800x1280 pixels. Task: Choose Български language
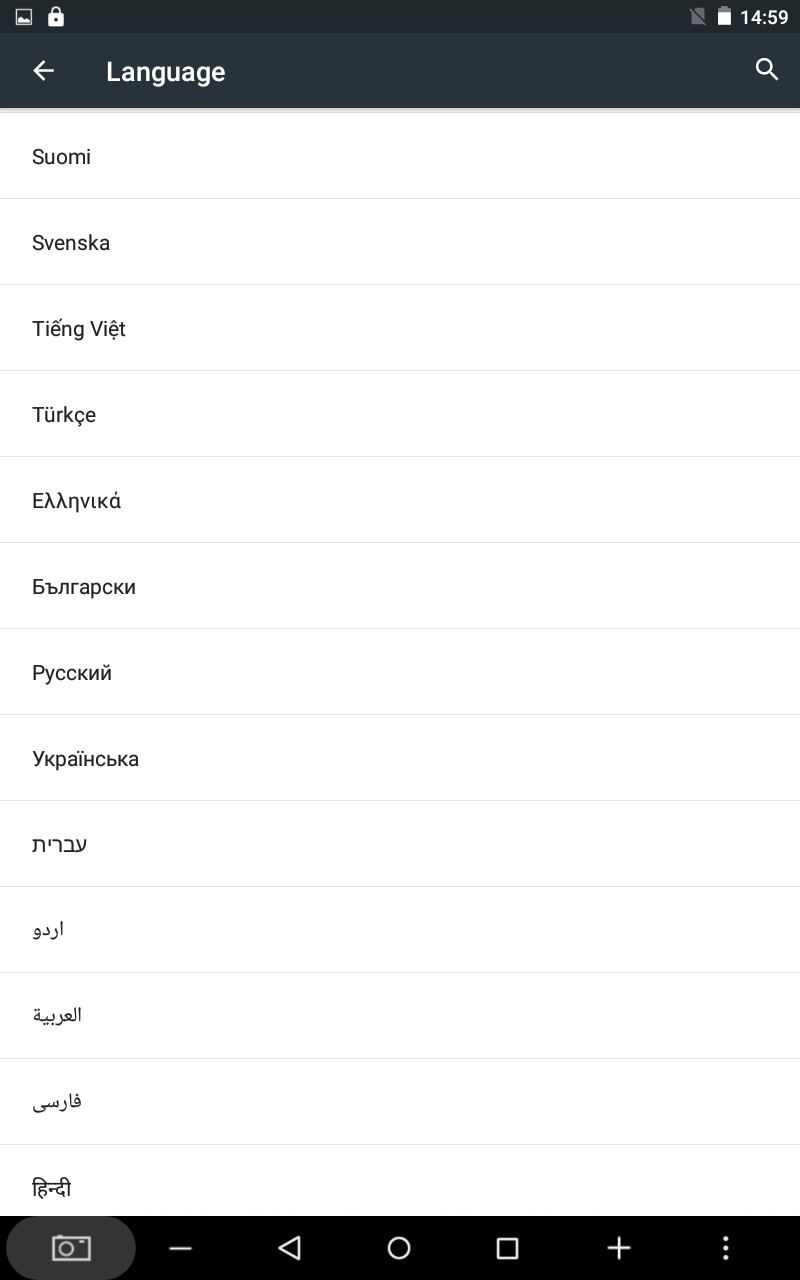click(x=400, y=586)
